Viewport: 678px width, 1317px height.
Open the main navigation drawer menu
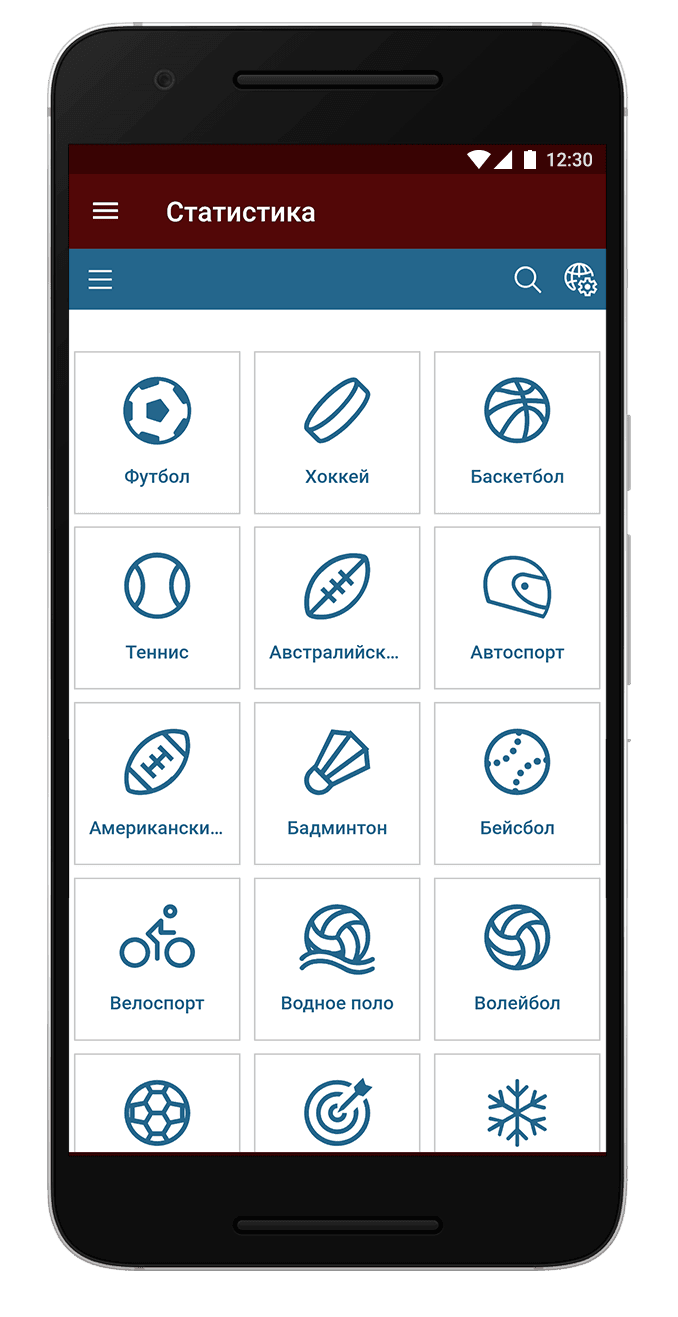pos(105,211)
